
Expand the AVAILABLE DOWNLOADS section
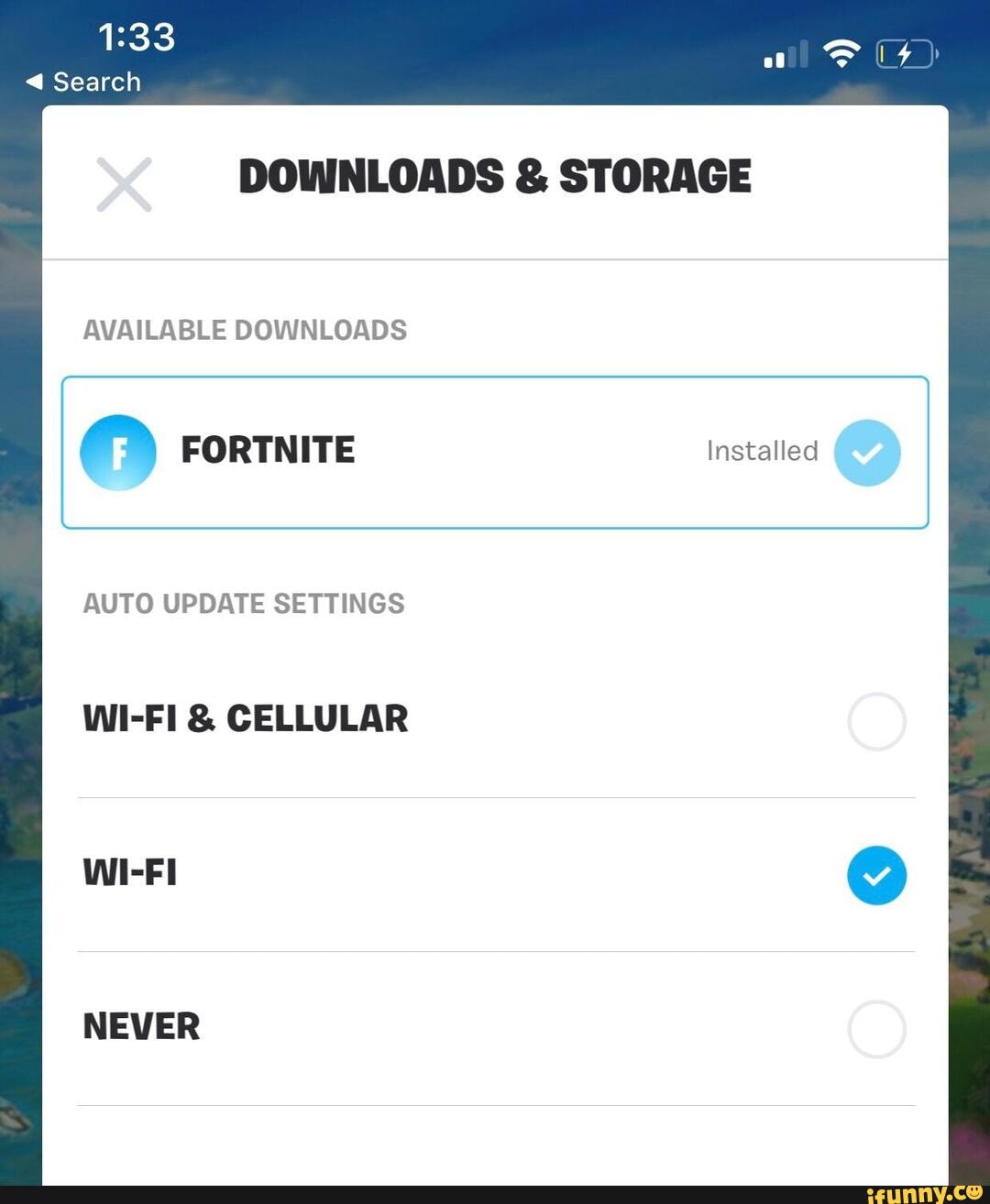point(244,329)
